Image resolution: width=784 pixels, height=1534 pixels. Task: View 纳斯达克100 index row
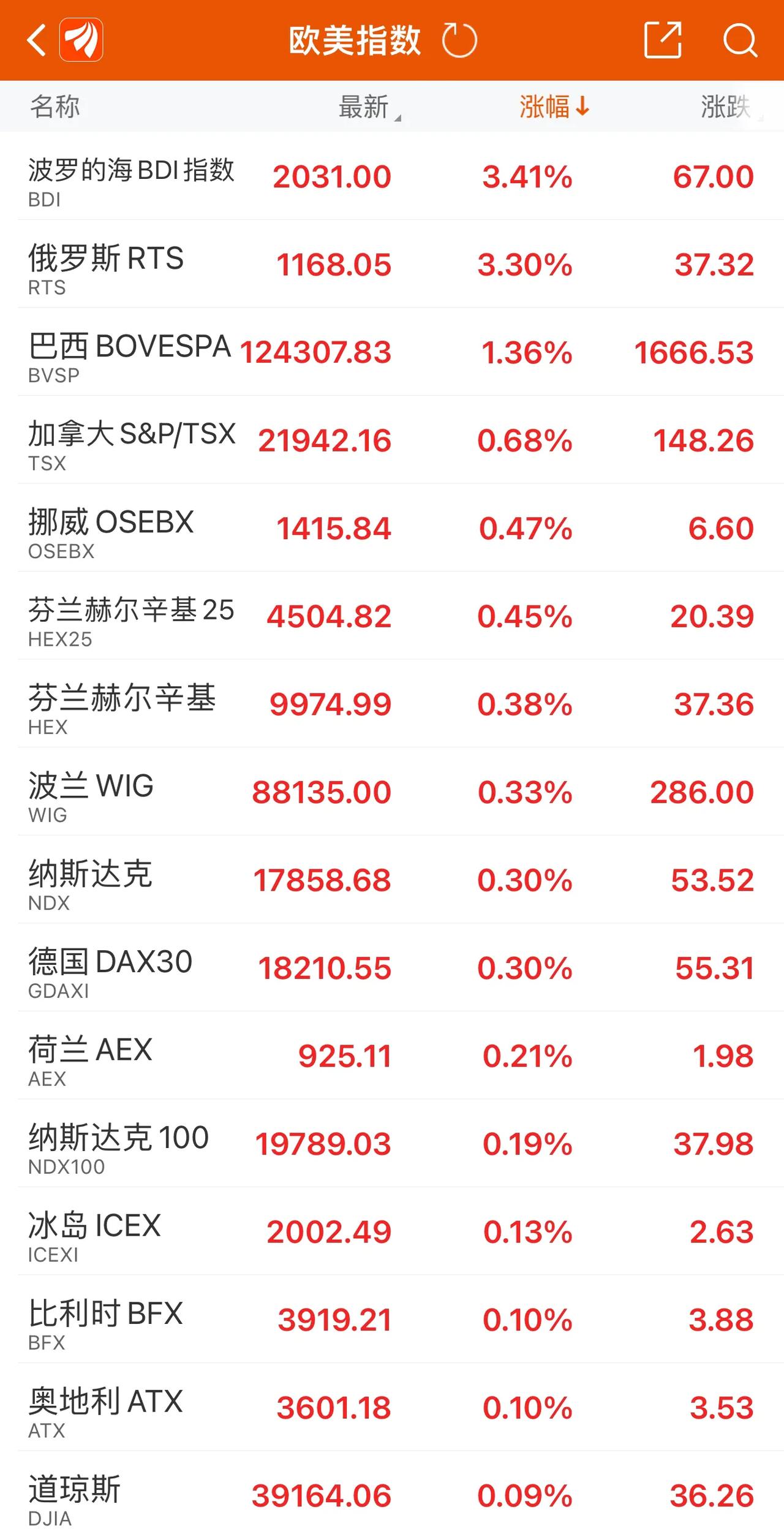coord(392,1144)
